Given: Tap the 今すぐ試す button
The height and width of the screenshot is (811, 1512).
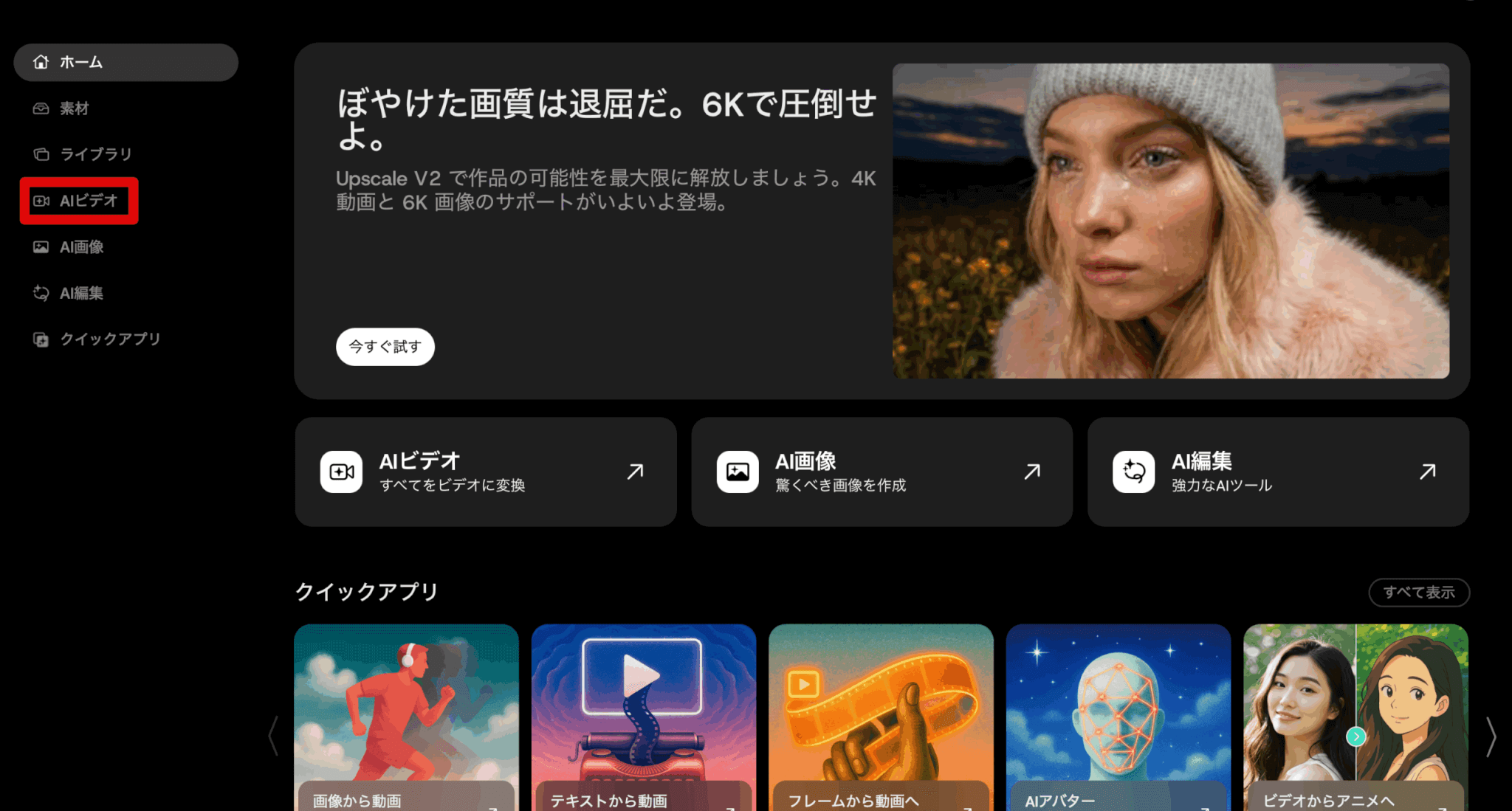Looking at the screenshot, I should [x=385, y=346].
